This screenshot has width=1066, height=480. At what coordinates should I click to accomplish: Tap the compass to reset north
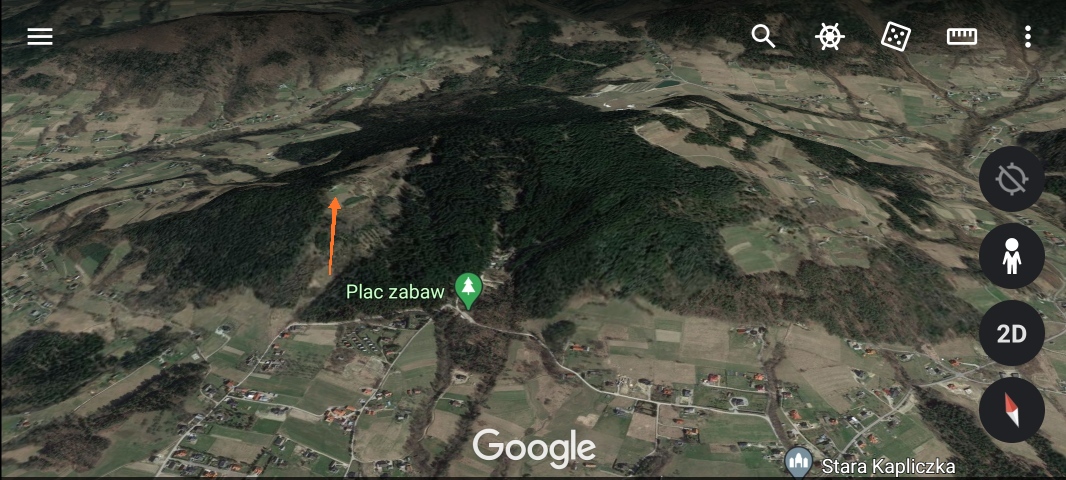pos(1011,410)
